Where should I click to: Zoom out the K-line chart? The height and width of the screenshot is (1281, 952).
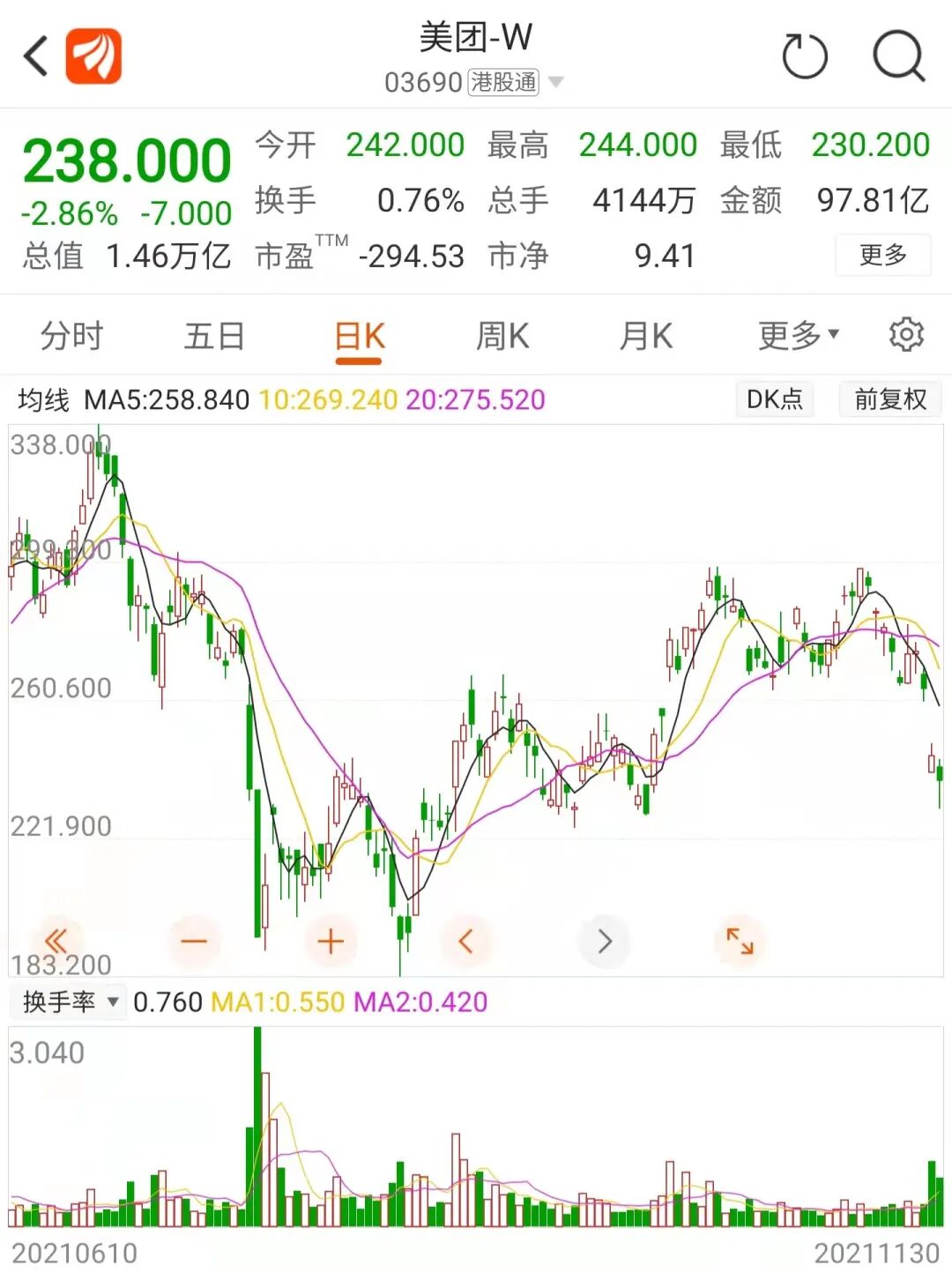tap(193, 942)
